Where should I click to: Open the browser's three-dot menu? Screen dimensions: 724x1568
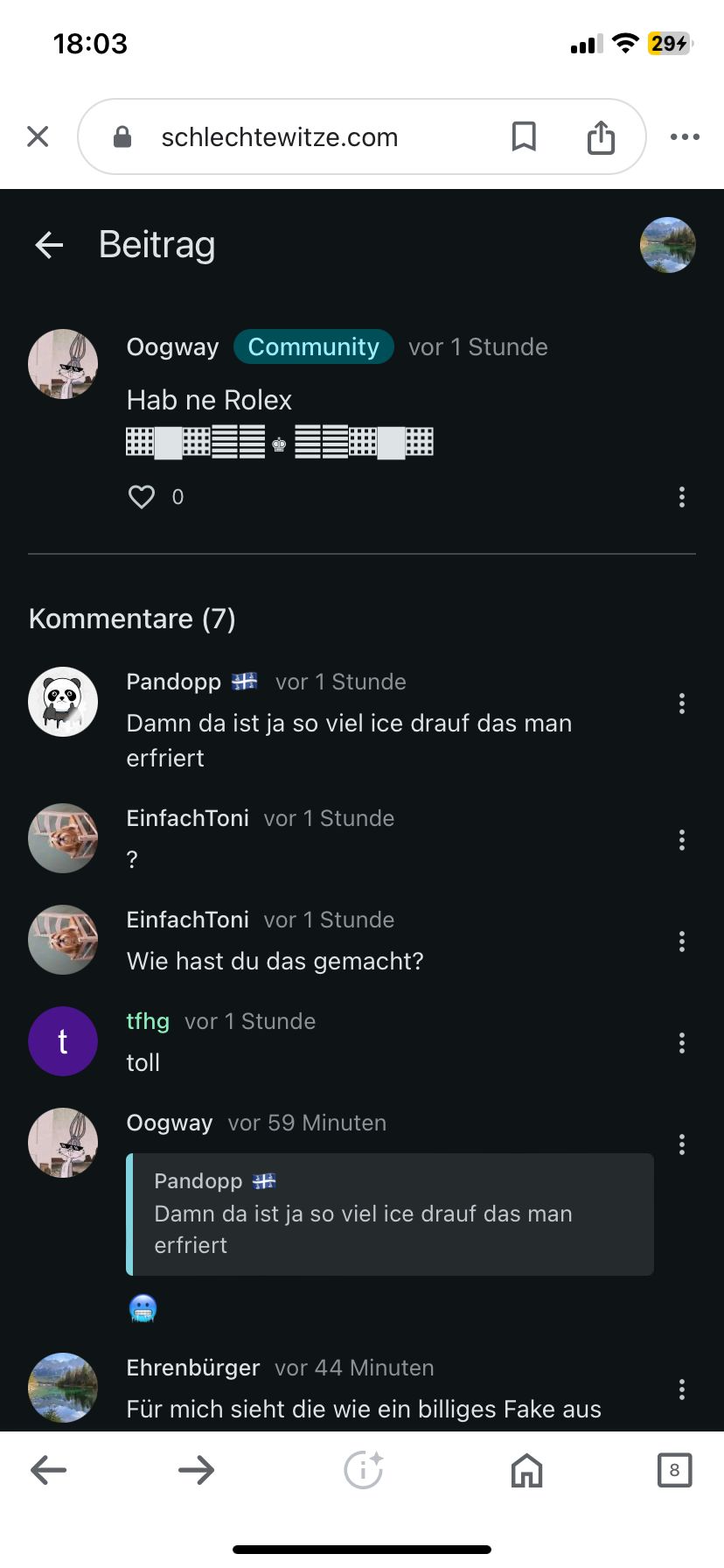pyautogui.click(x=685, y=136)
